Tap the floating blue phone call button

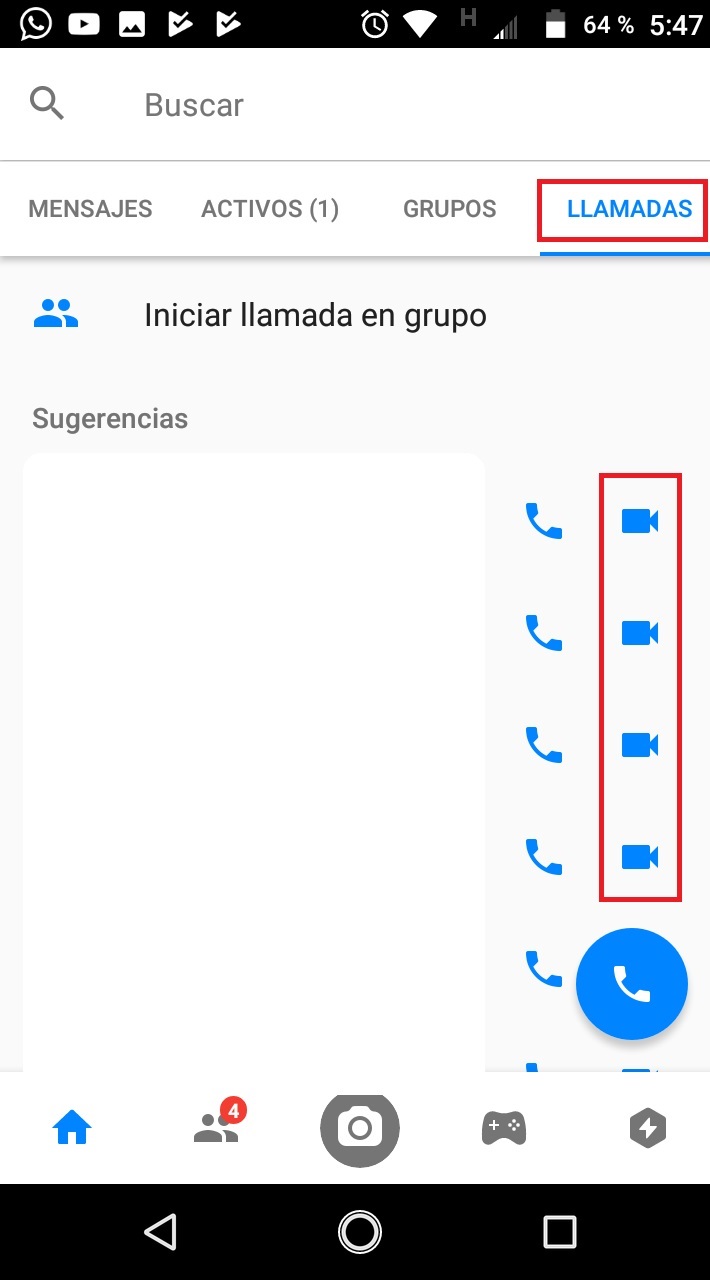632,984
